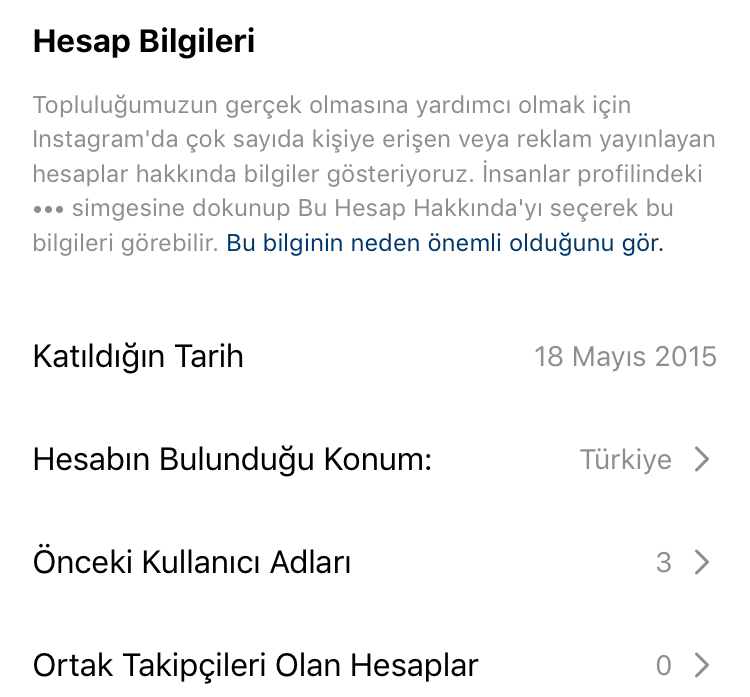Open the 'Bu bilginin neden önemli olduğunu gör' link
750x697 pixels.
click(x=444, y=243)
